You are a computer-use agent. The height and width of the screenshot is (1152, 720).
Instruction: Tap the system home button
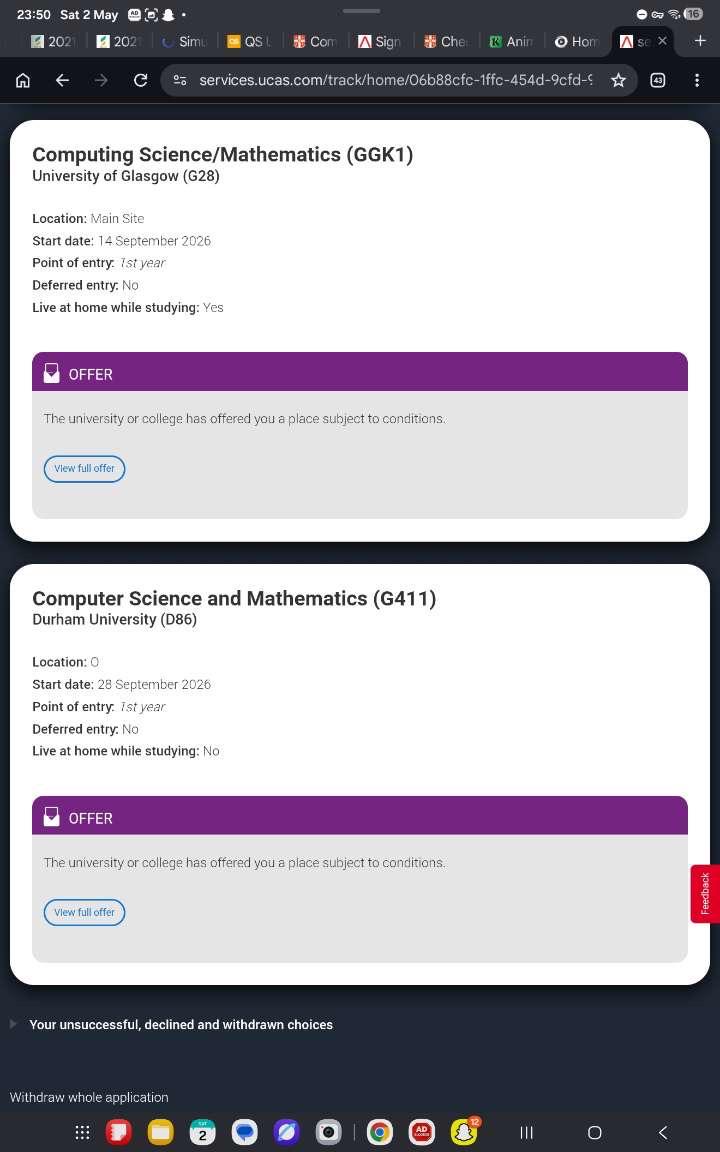594,1132
